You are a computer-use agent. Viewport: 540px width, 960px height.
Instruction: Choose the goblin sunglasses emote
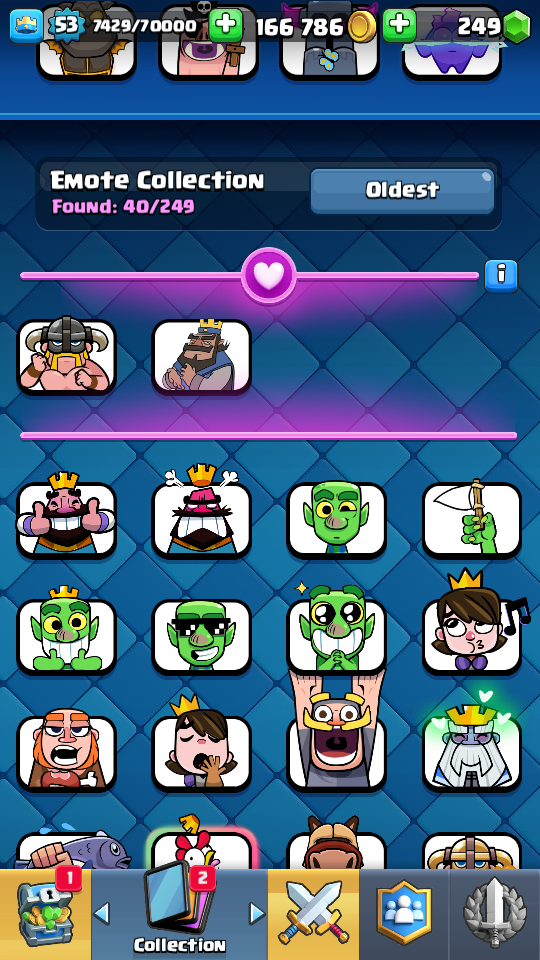(201, 636)
